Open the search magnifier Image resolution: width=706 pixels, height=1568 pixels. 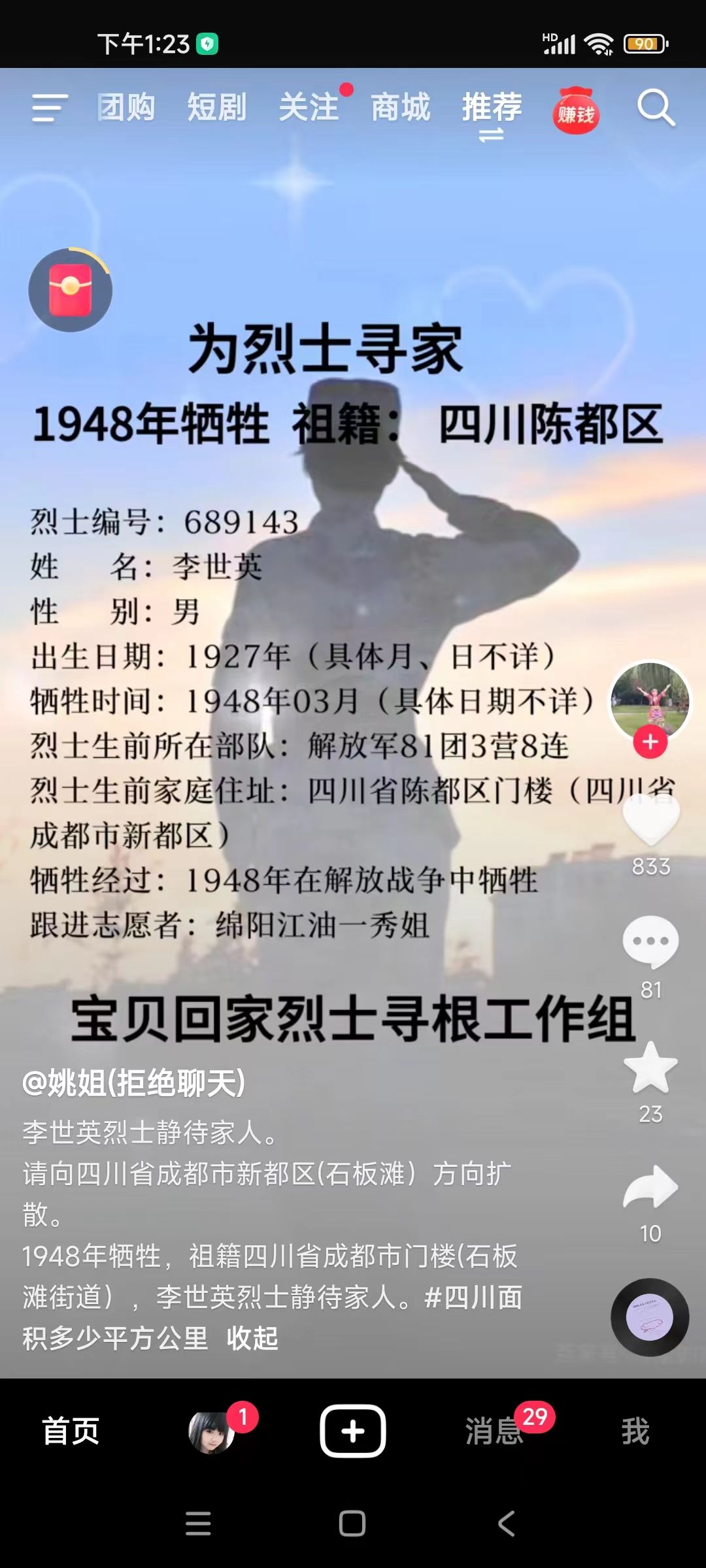(656, 108)
